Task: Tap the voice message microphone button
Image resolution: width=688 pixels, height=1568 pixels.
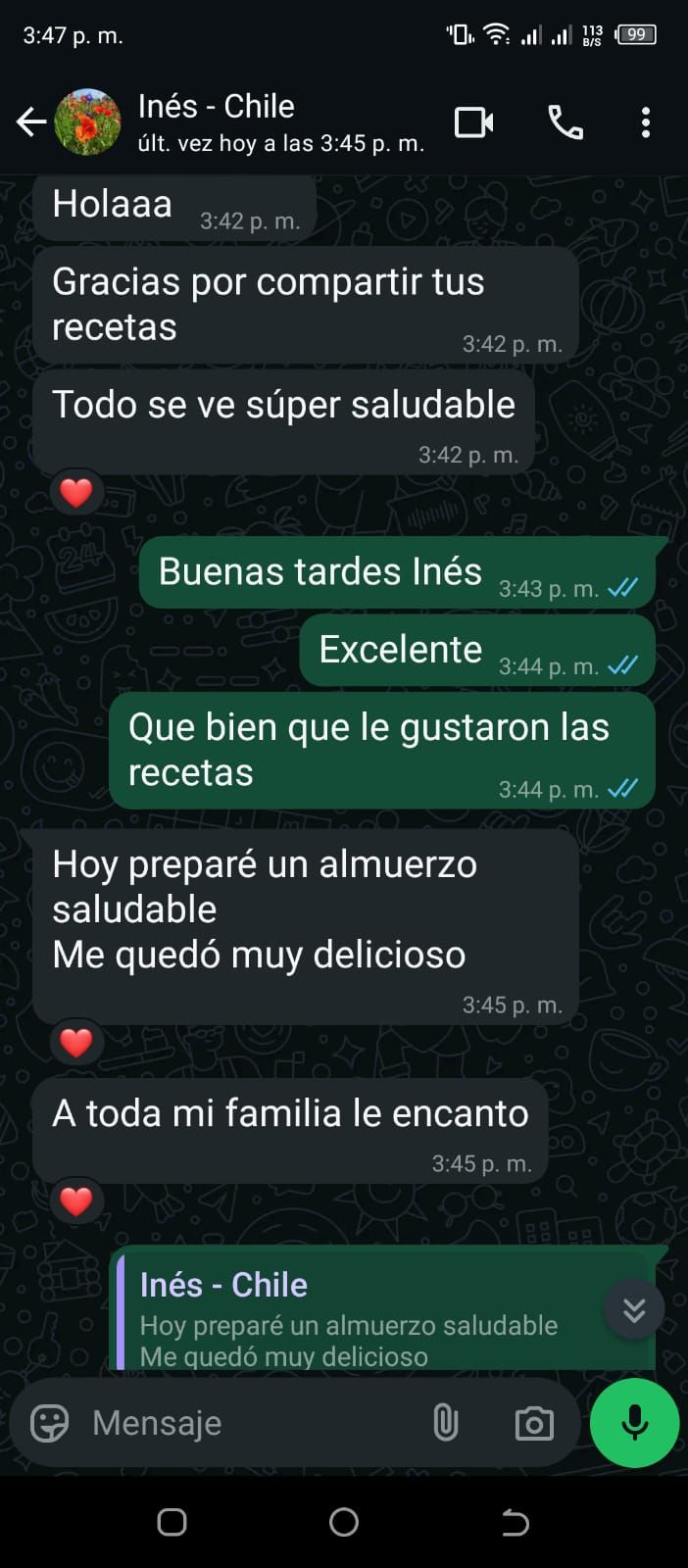Action: (634, 1423)
